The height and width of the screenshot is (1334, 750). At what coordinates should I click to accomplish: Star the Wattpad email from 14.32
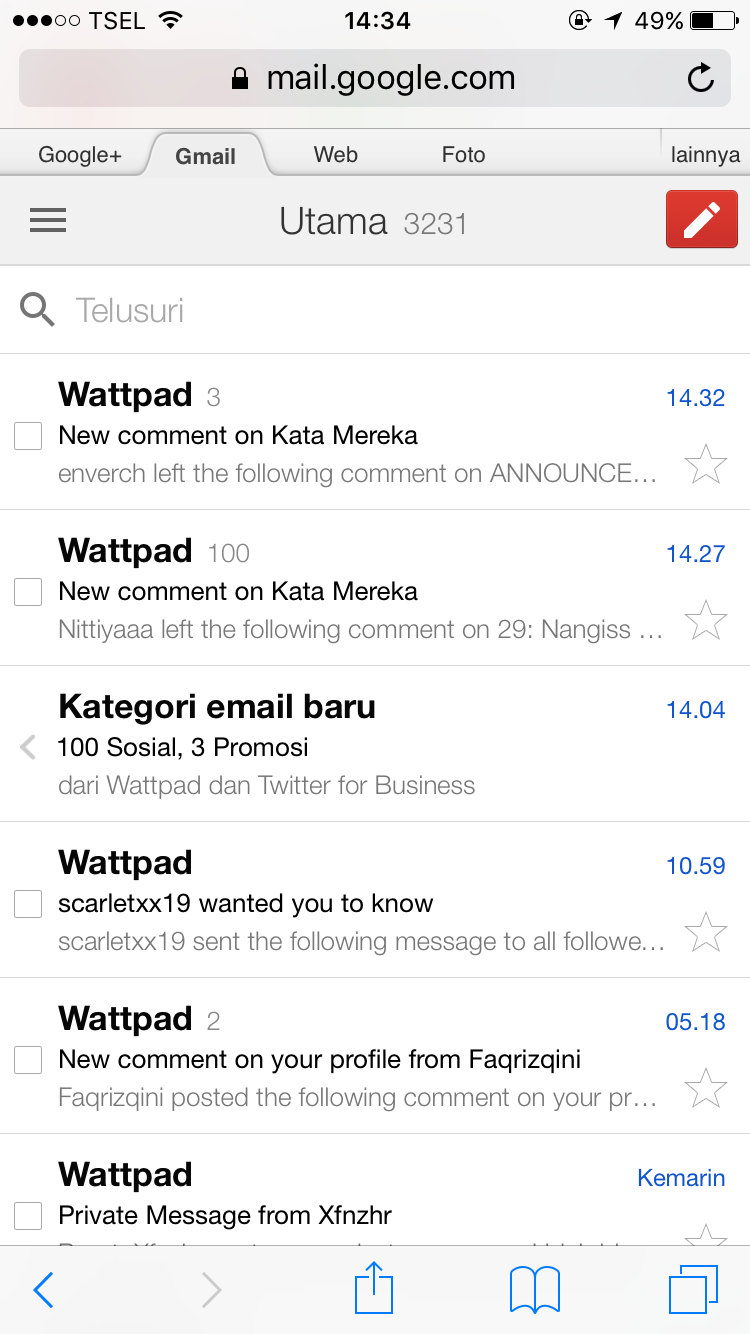(705, 464)
